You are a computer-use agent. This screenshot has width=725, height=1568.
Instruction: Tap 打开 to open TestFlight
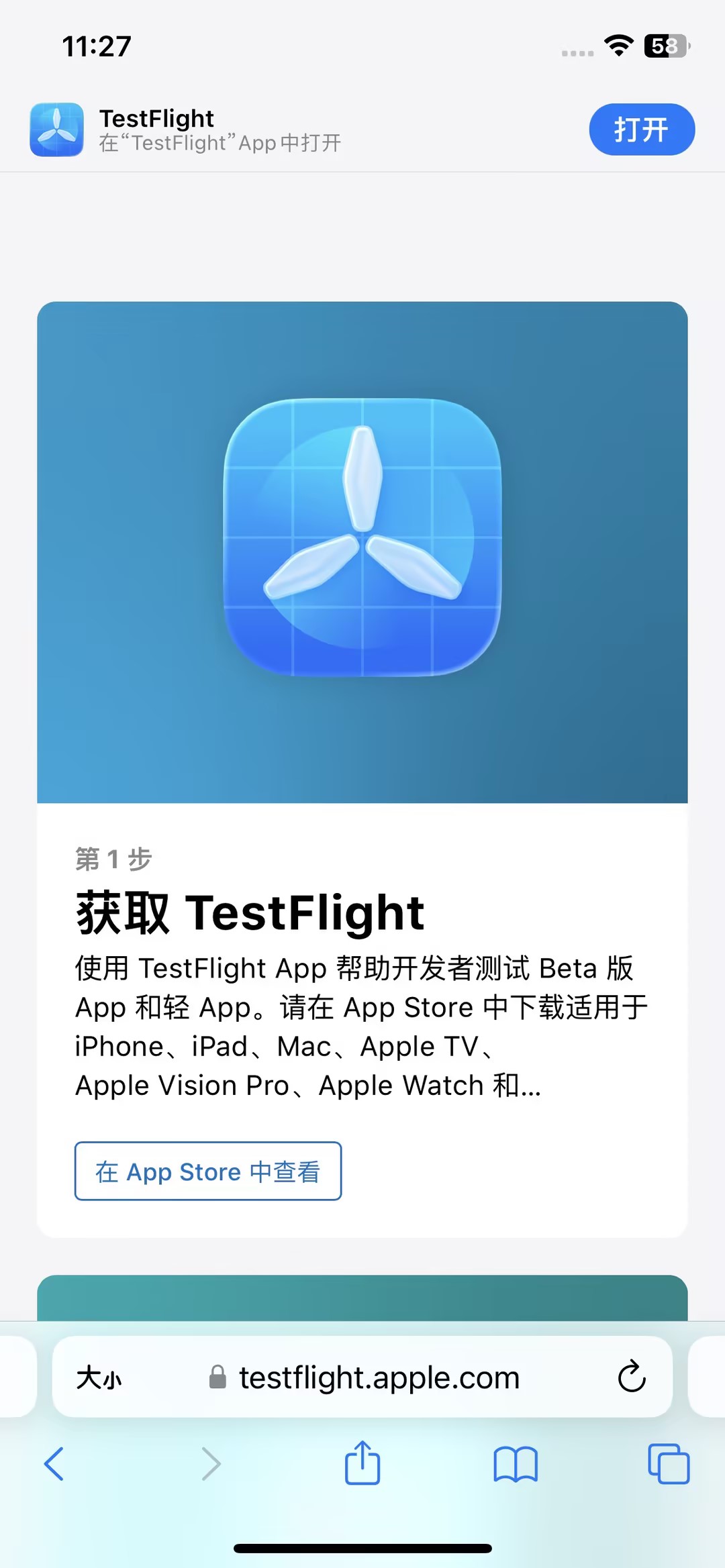click(x=641, y=129)
